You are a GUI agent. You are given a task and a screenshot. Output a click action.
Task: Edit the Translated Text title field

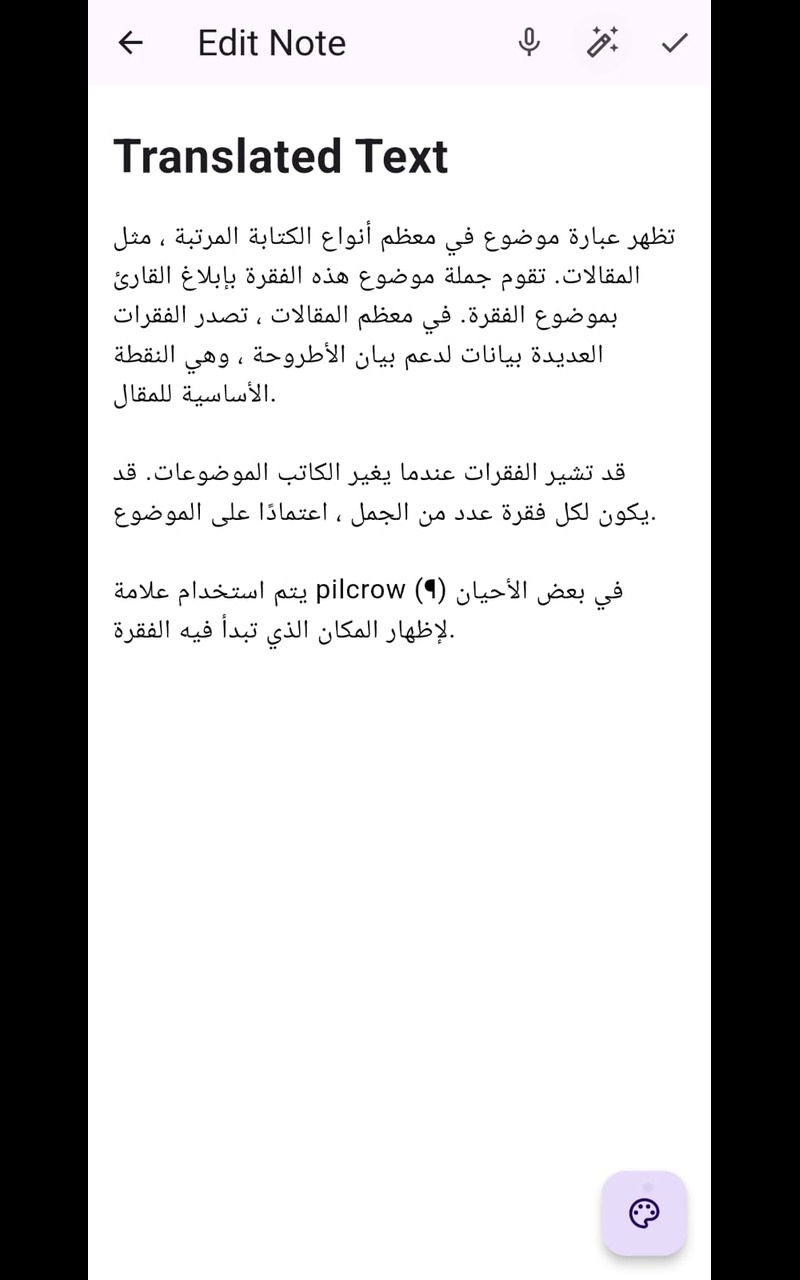pos(281,157)
